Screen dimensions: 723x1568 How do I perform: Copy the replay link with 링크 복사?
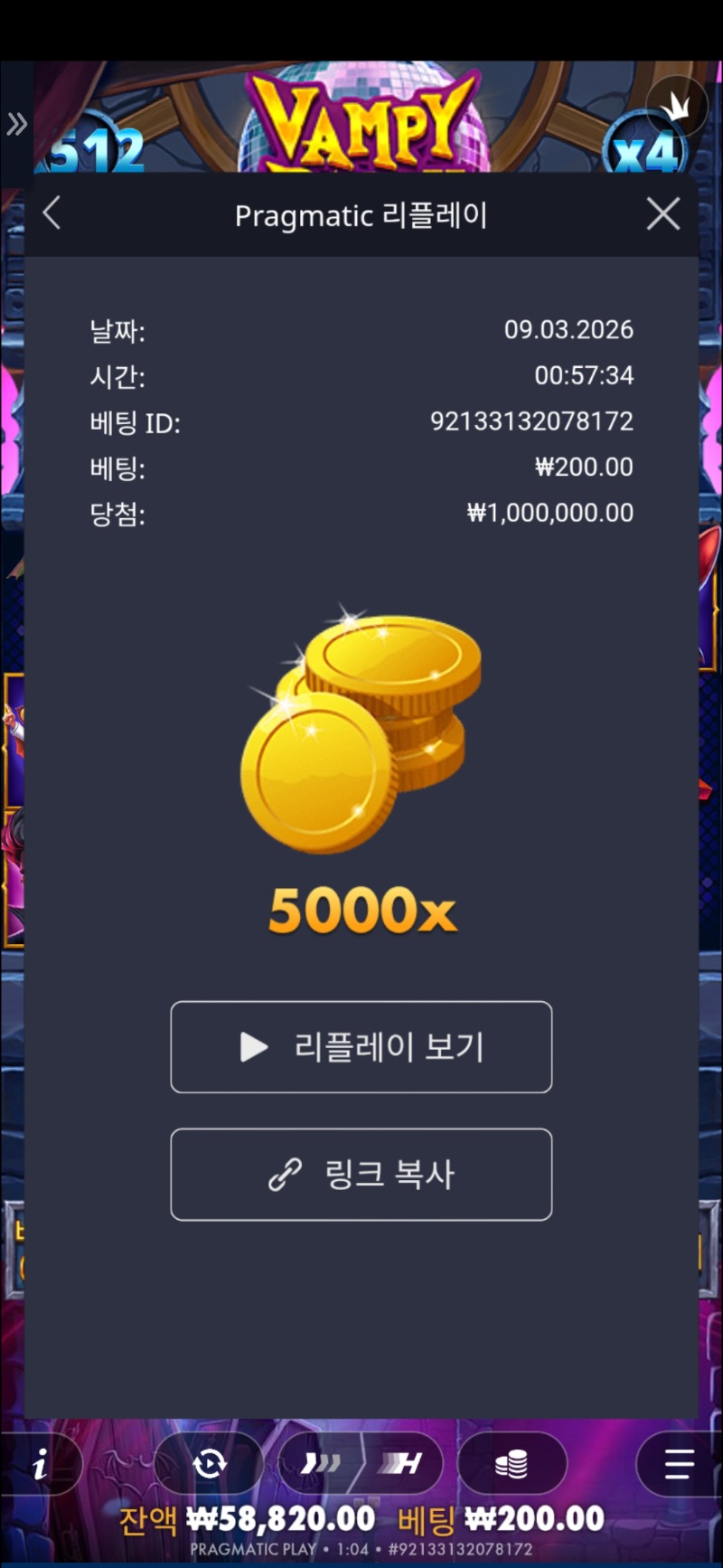pos(361,1175)
